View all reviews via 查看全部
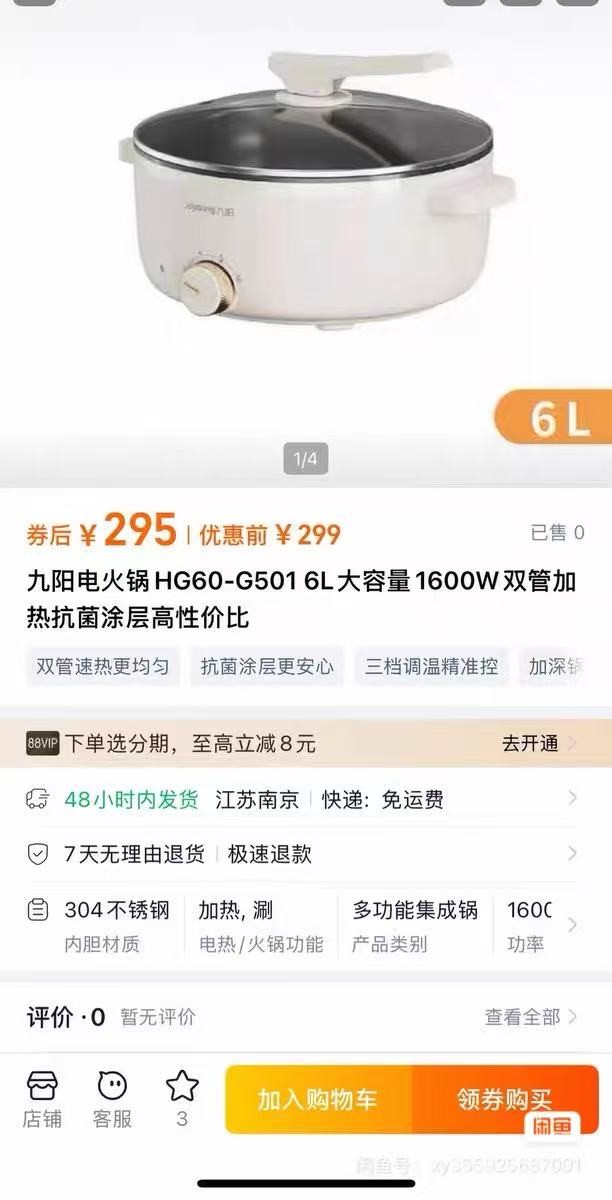 pos(530,1017)
